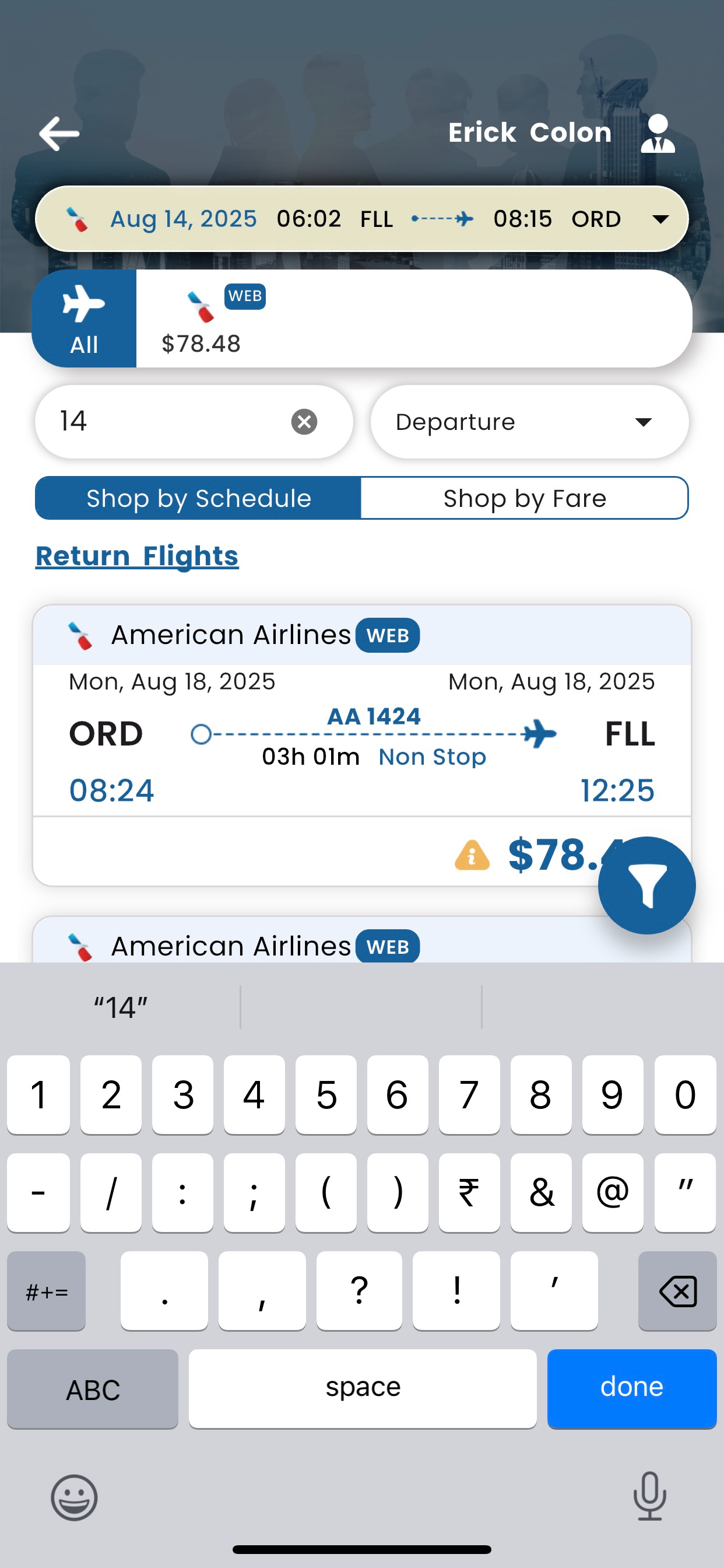
Task: Open Erick Colon's profile icon
Action: point(658,134)
